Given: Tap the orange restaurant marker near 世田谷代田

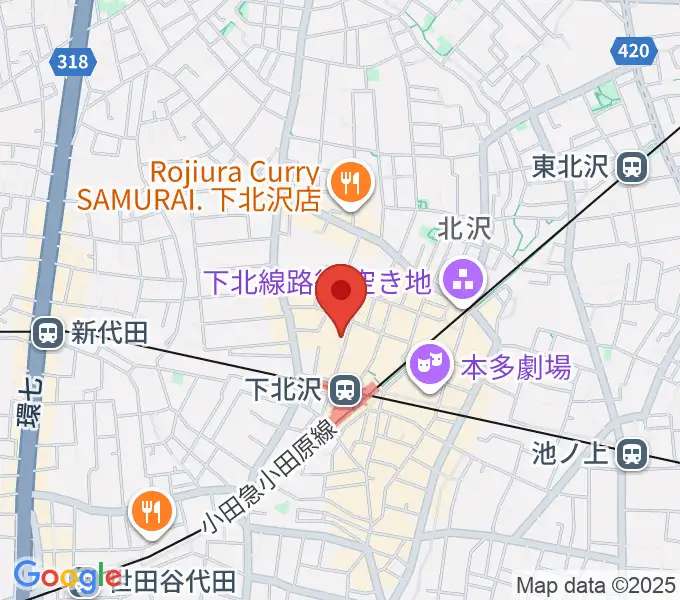Looking at the screenshot, I should coord(151,513).
